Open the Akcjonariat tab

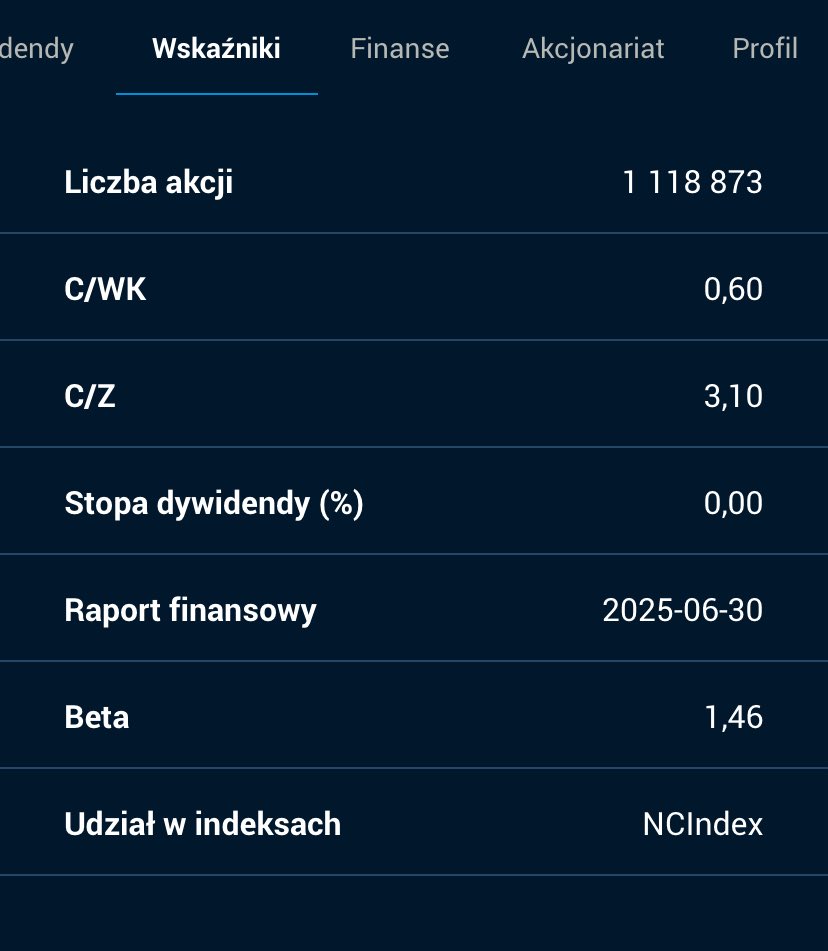[593, 49]
